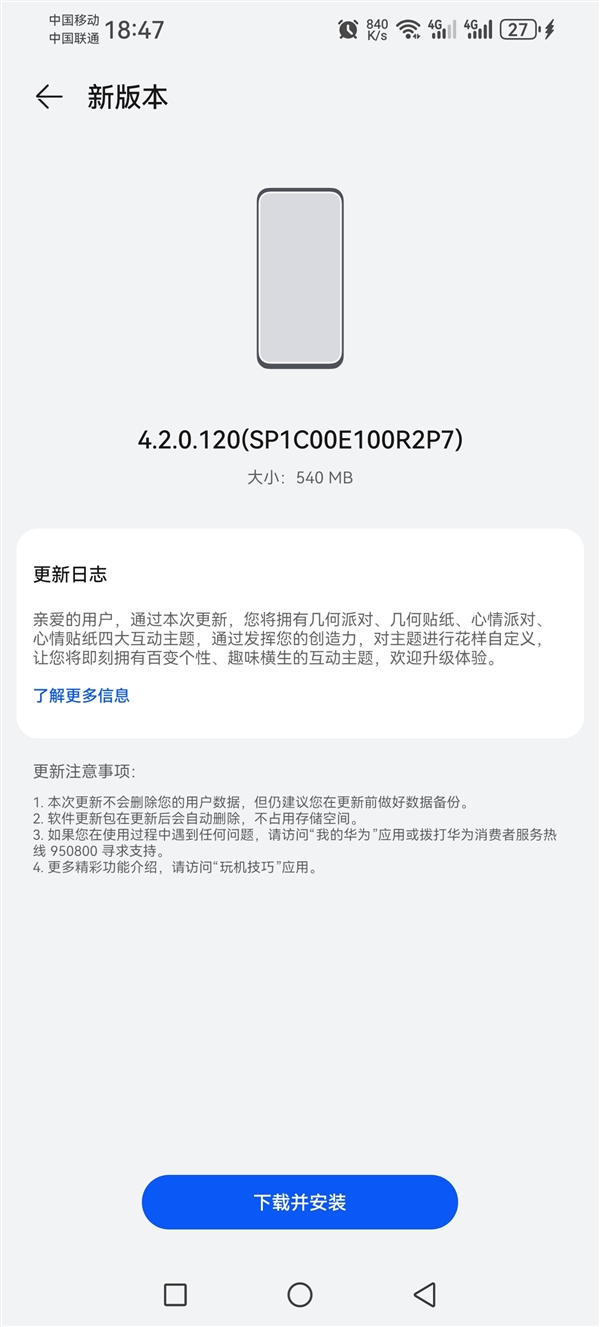The height and width of the screenshot is (1327, 600).
Task: Tap the 下载并安装 button
Action: [x=300, y=1202]
